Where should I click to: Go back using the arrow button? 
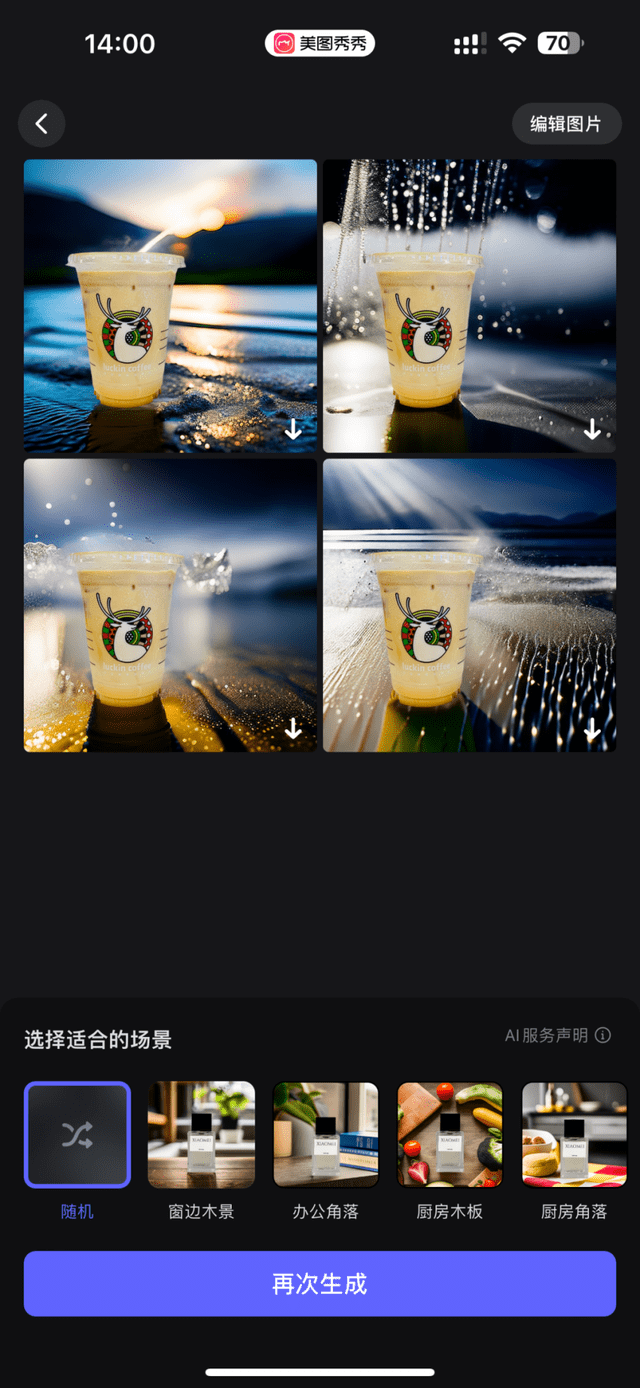pos(41,124)
